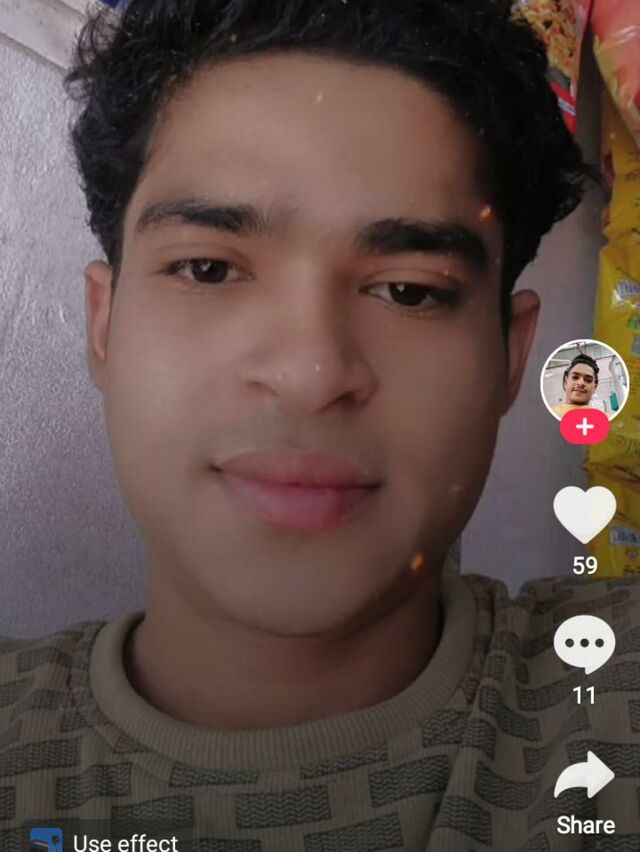The height and width of the screenshot is (852, 640).
Task: Open the creator's profile picture
Action: click(584, 380)
